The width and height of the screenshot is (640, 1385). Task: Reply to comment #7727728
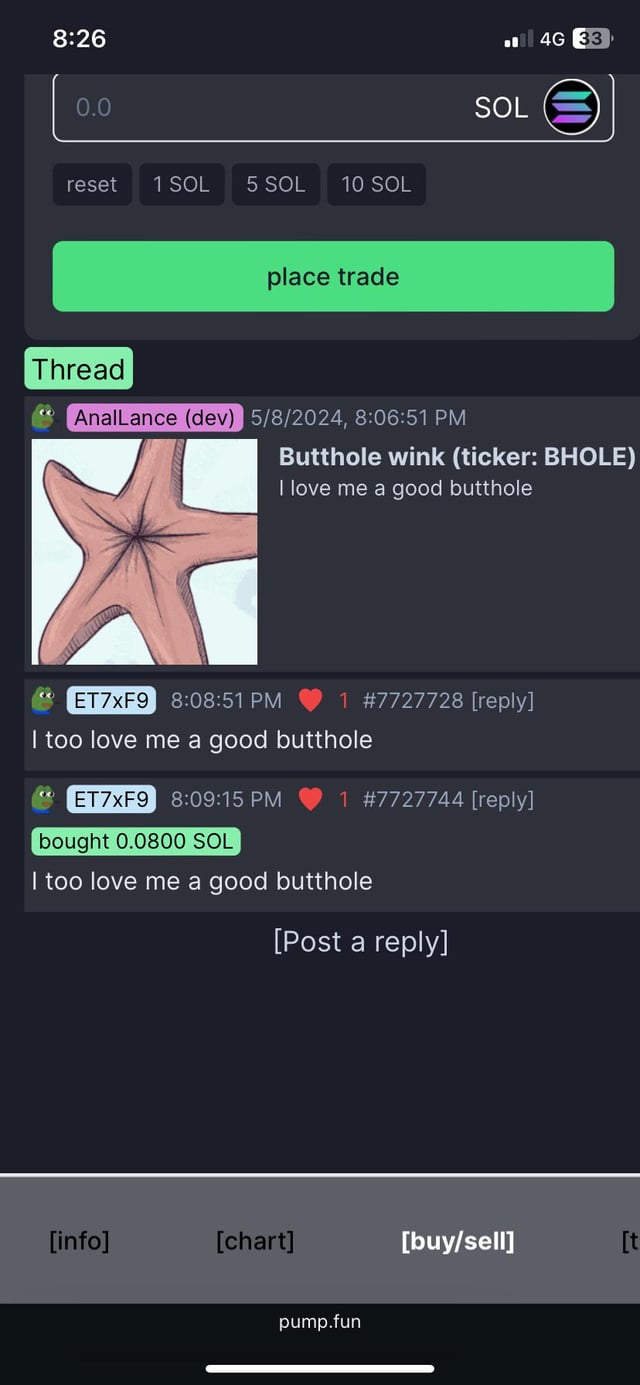click(502, 701)
